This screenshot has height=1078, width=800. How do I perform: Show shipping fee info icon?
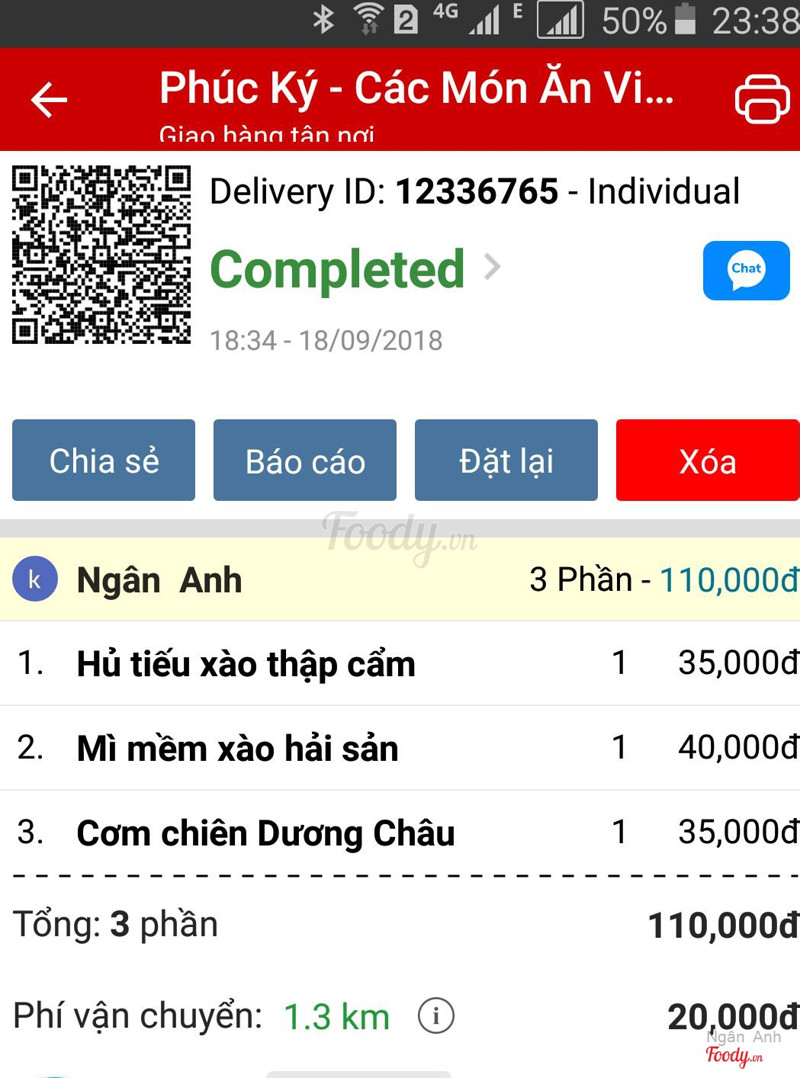[x=435, y=1017]
